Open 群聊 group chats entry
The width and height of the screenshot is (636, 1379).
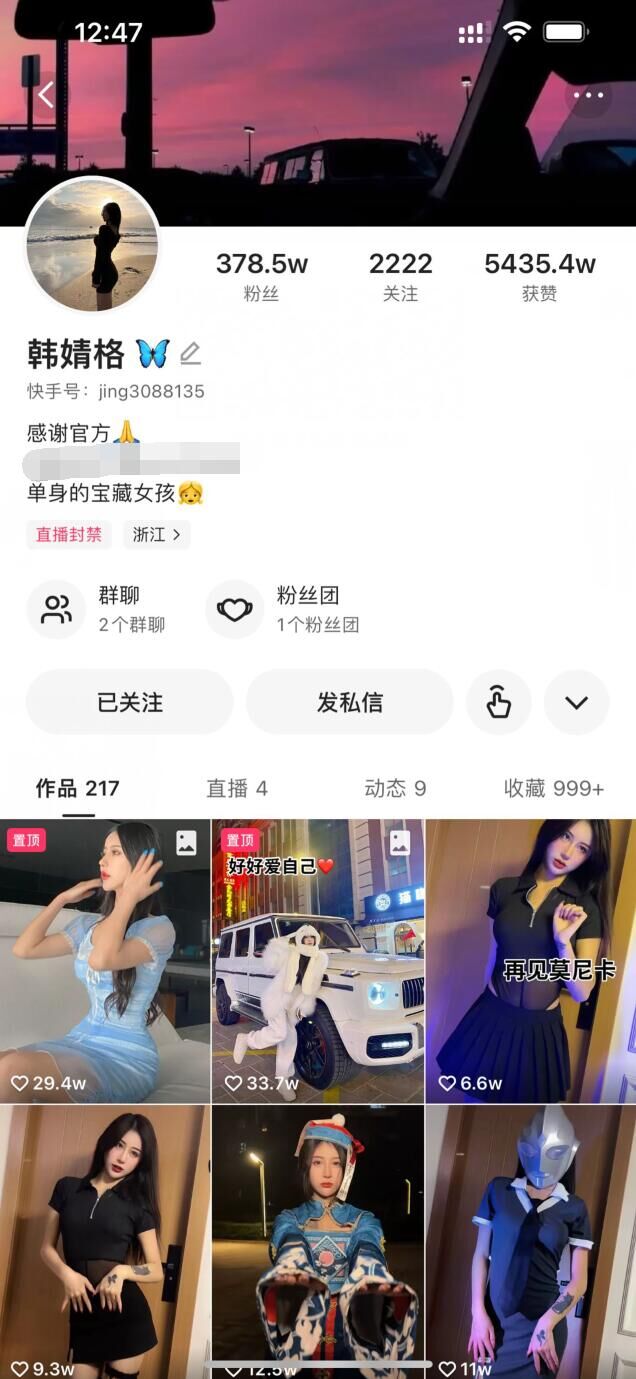100,609
